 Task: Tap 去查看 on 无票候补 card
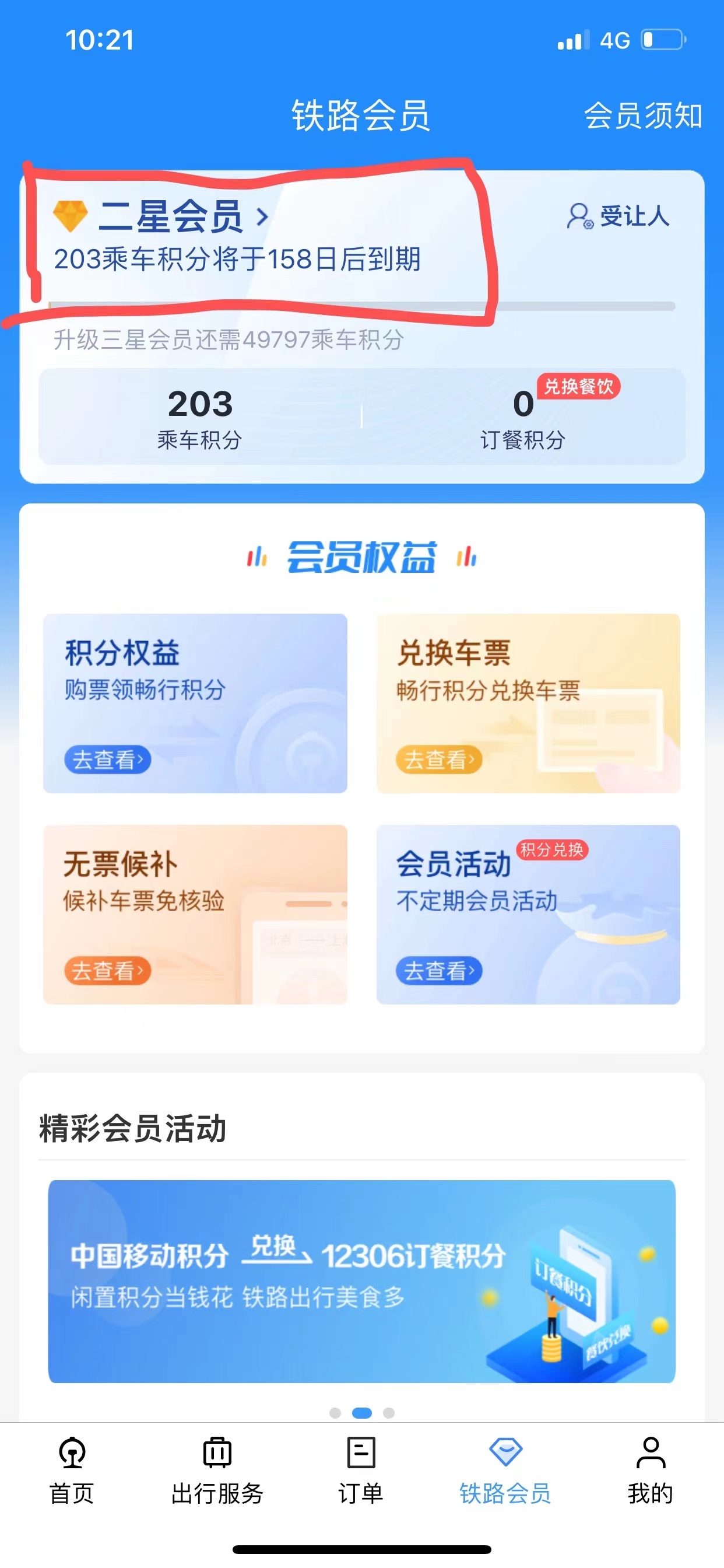coord(107,970)
